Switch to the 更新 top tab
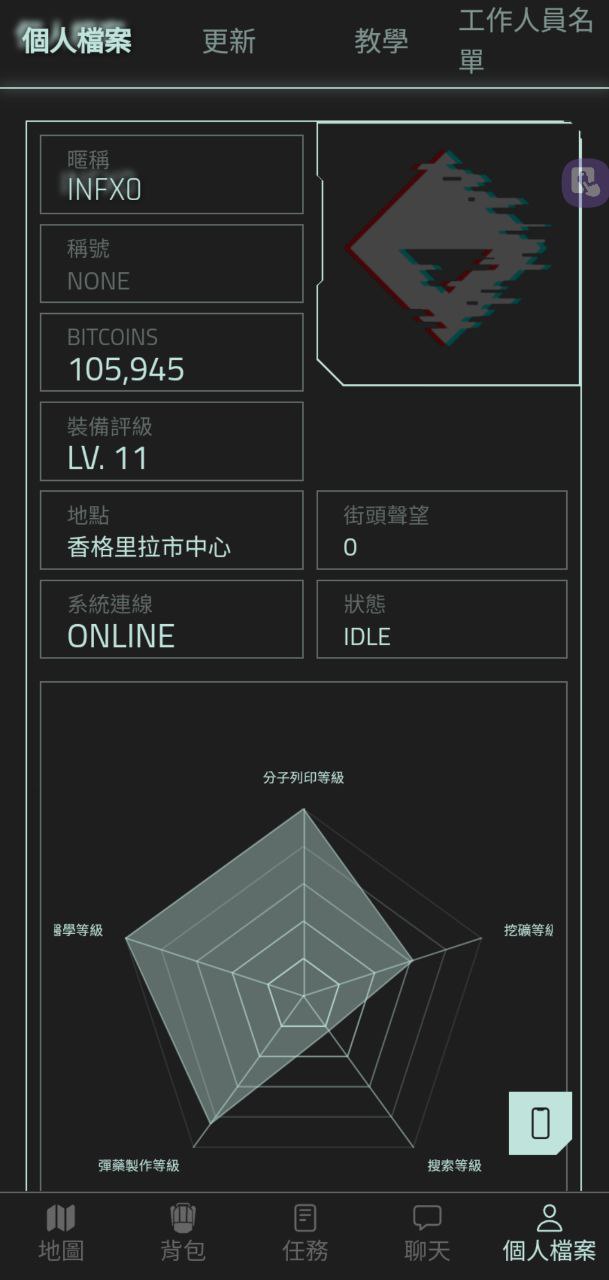The image size is (609, 1280). (x=229, y=41)
